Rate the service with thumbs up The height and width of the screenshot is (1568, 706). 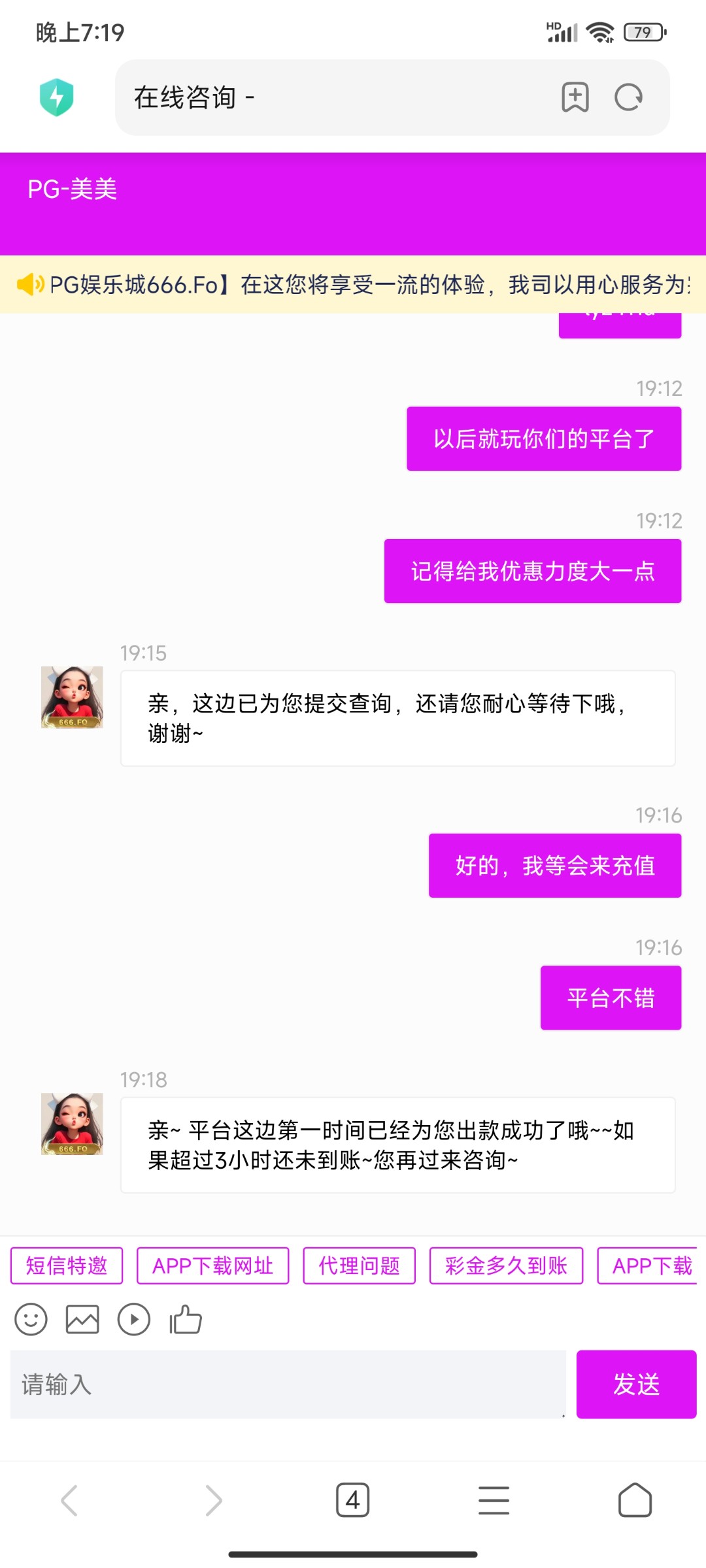(186, 1319)
